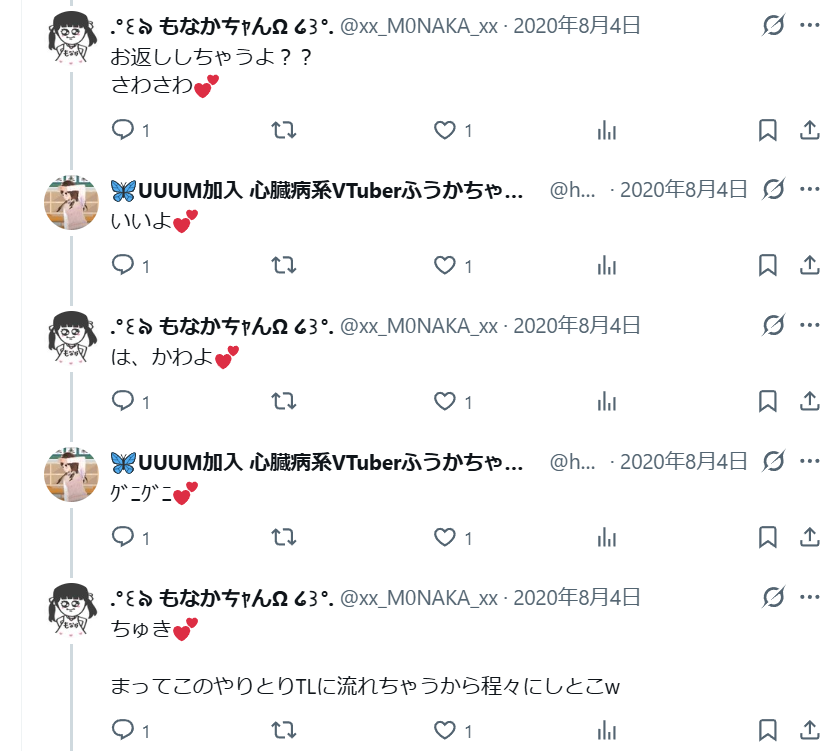
Task: Open overflow menu on さわさわ tweet
Action: pyautogui.click(x=810, y=25)
